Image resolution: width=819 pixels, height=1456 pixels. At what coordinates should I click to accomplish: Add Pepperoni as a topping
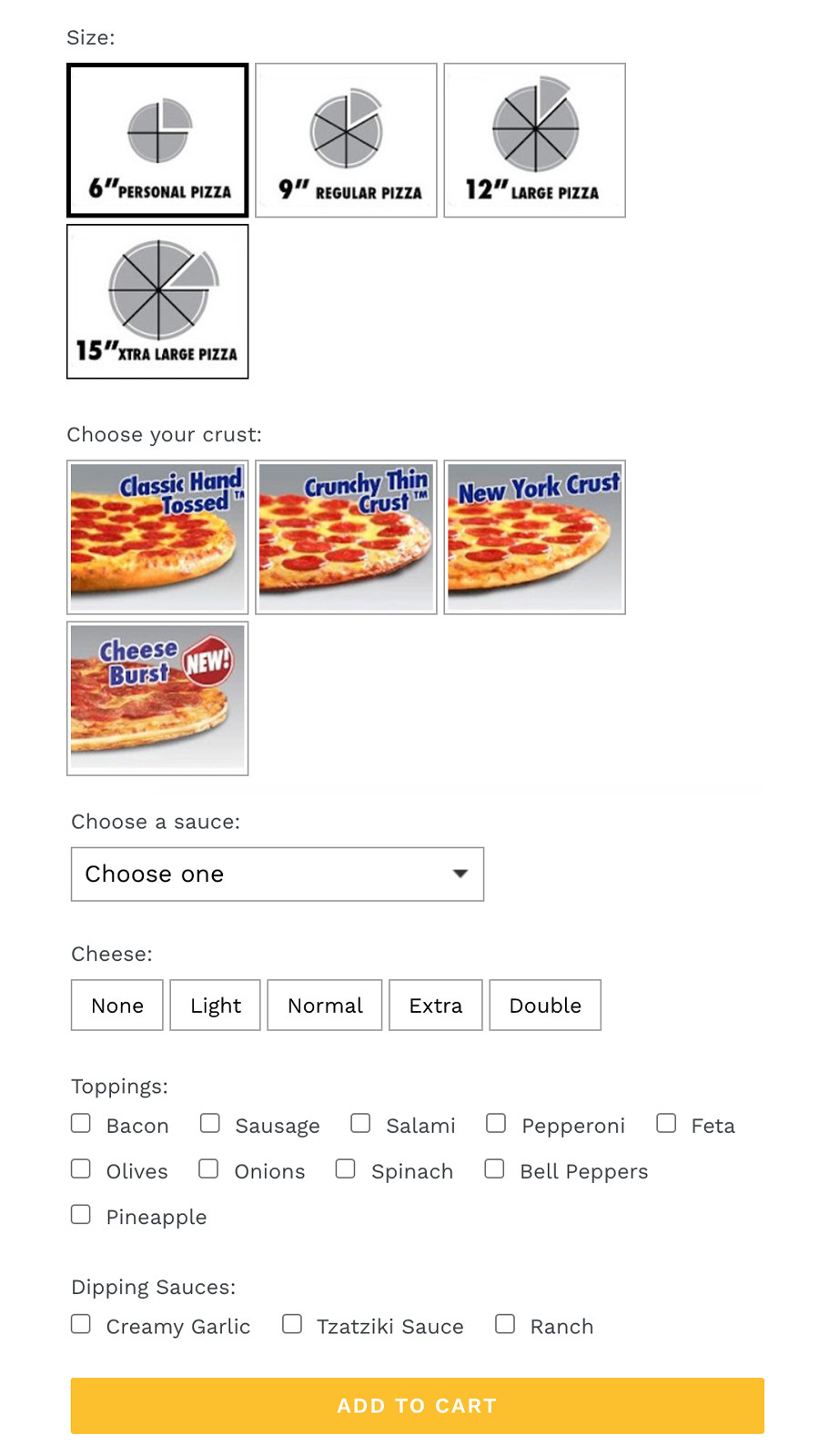click(x=496, y=1124)
